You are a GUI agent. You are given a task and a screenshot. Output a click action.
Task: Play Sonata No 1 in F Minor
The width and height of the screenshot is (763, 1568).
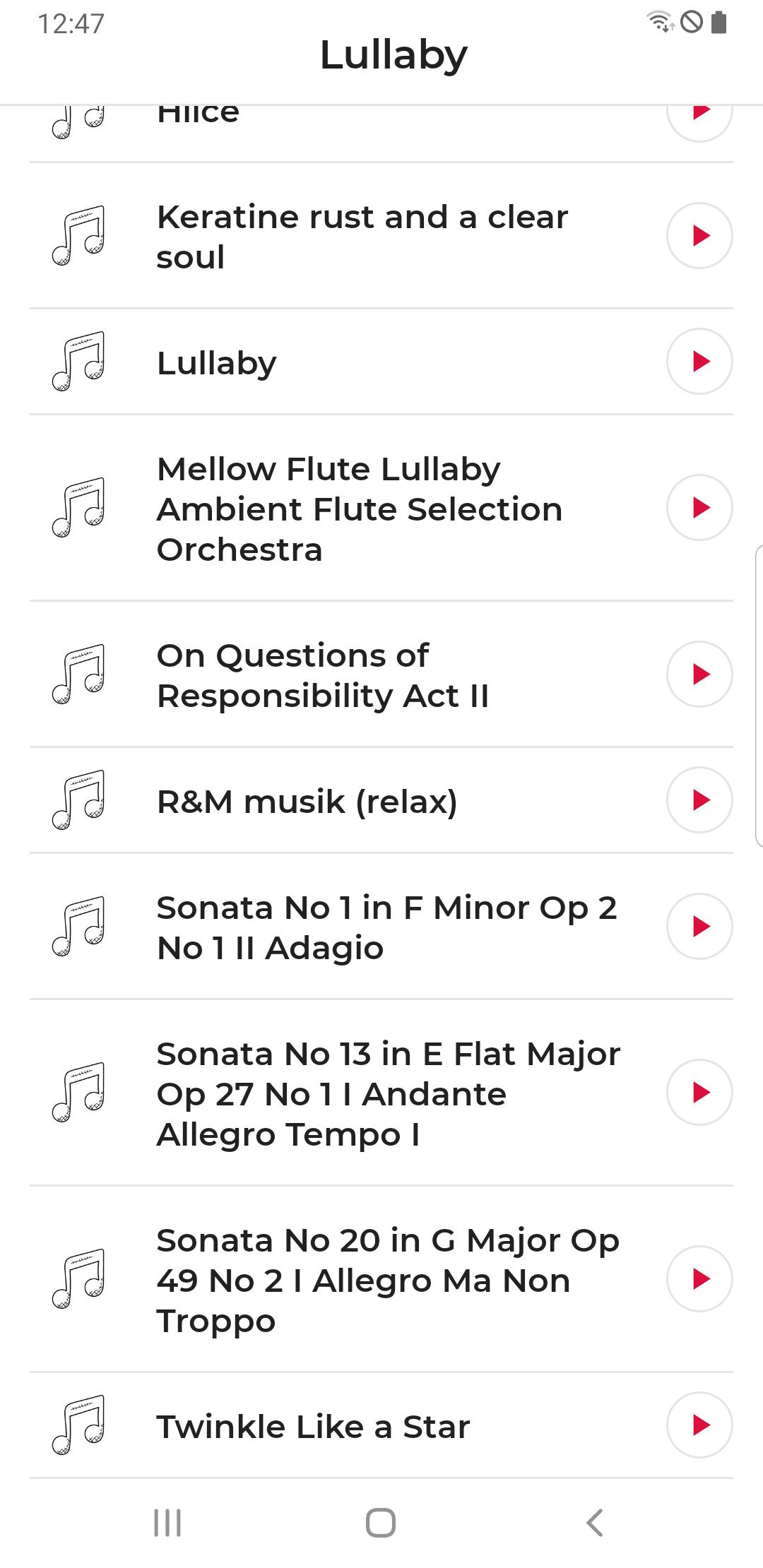[x=699, y=926]
